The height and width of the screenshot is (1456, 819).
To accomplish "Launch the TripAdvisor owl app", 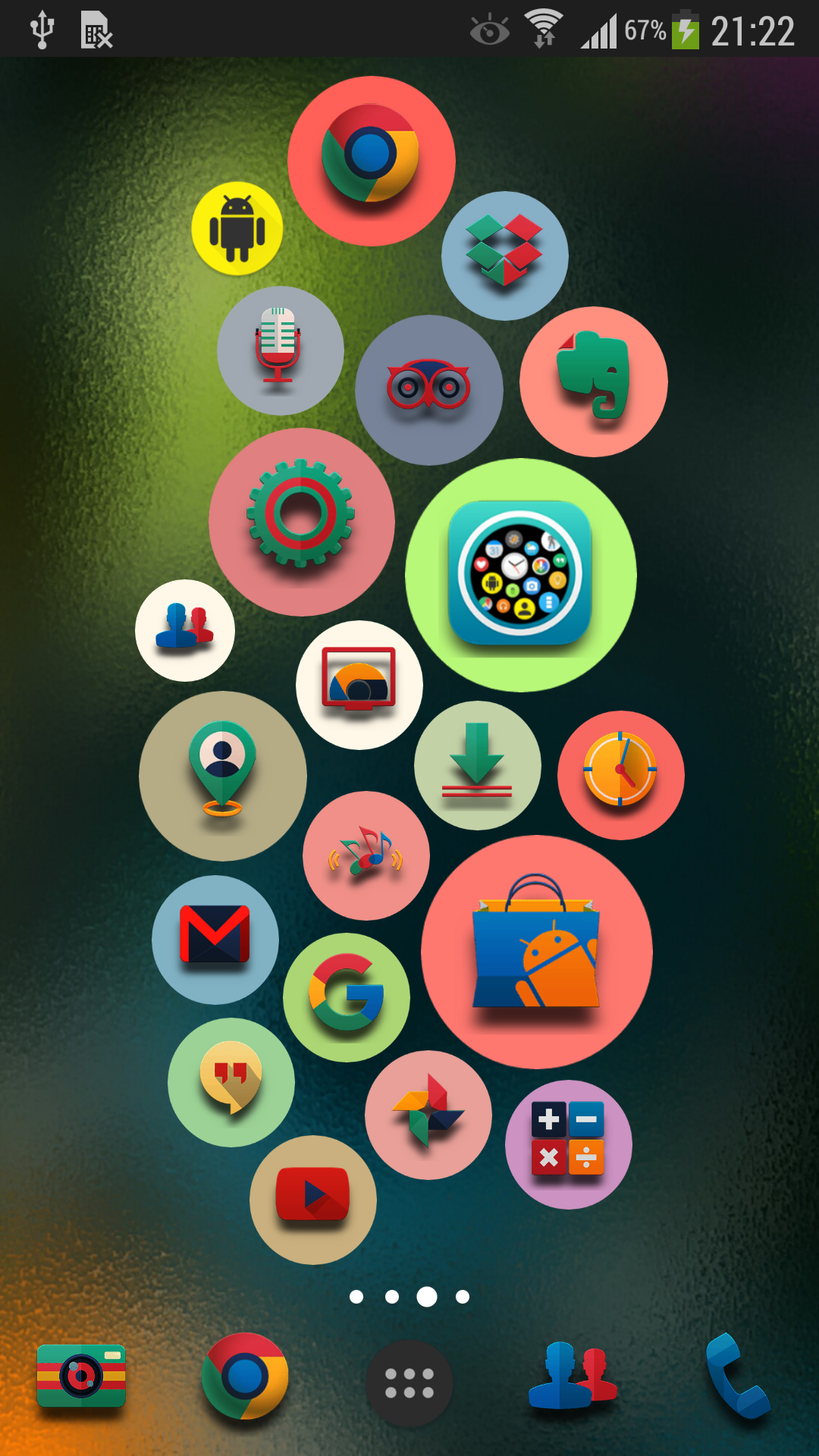I will point(428,390).
